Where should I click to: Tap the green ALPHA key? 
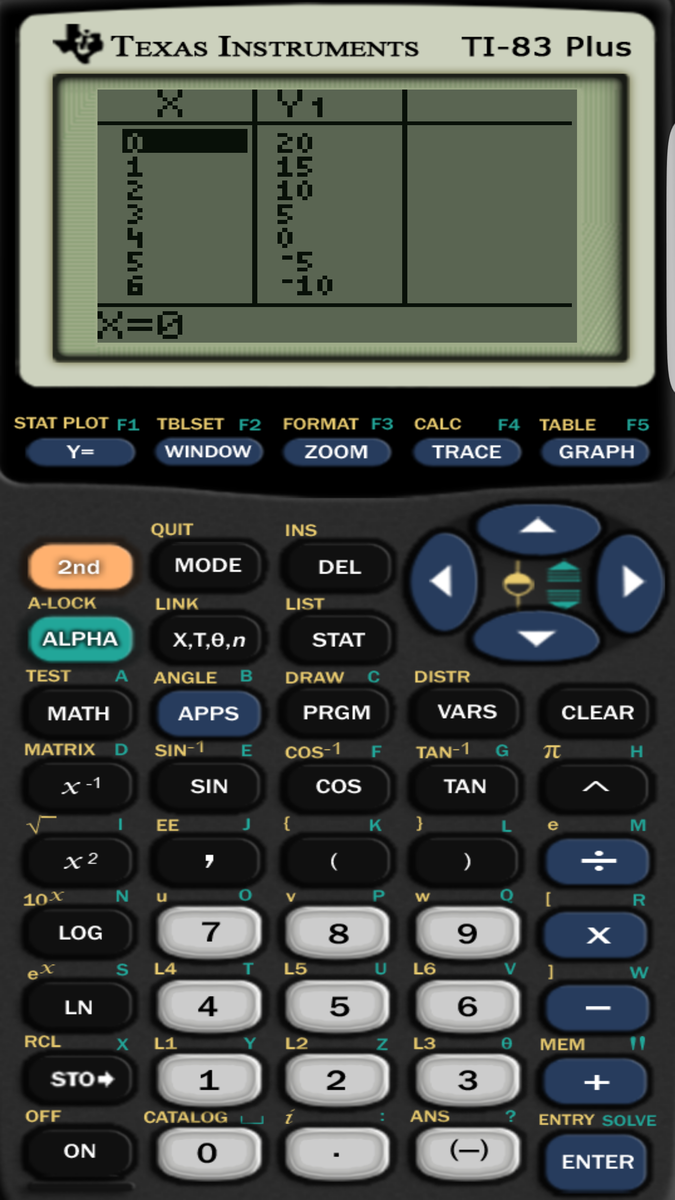pos(79,639)
